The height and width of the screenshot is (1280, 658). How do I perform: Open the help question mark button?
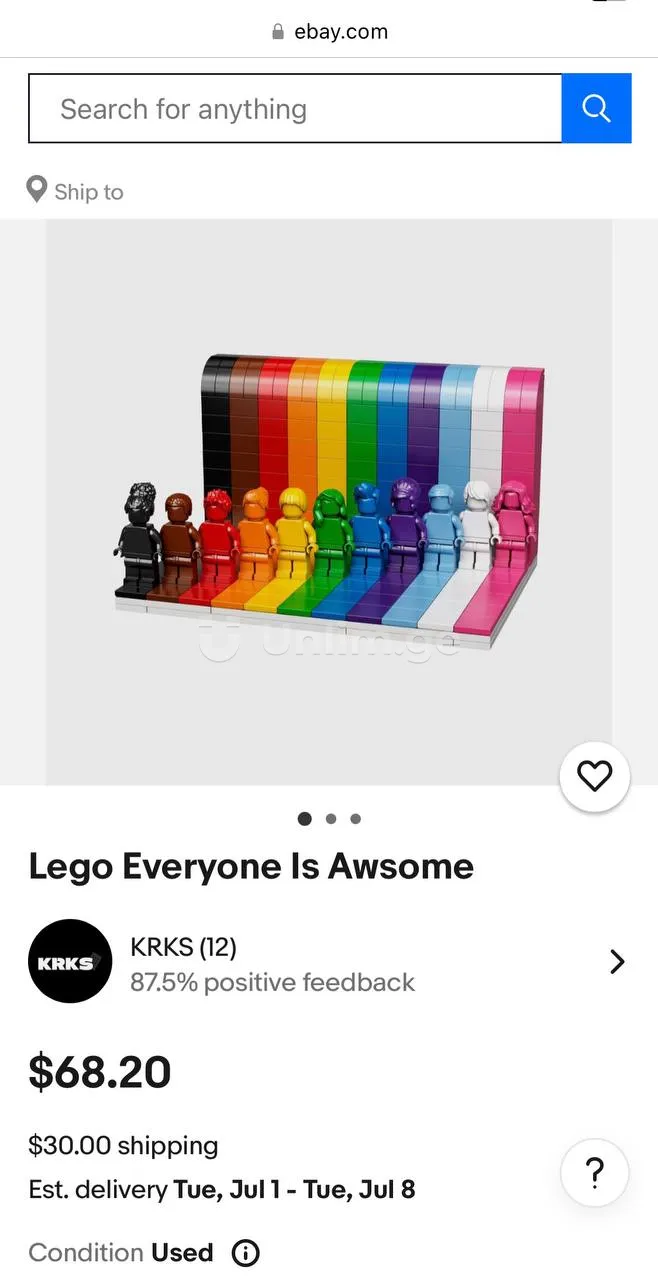pos(594,1172)
